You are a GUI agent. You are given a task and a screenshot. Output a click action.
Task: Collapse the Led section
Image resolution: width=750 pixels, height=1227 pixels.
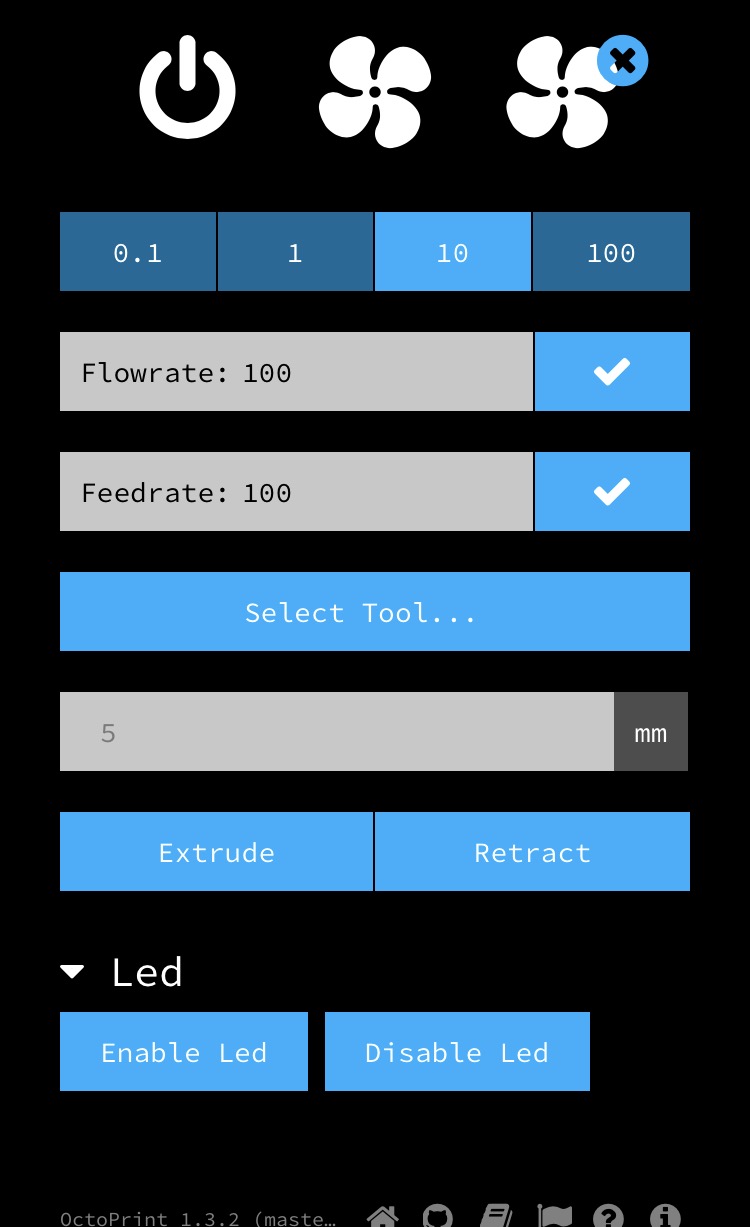[x=122, y=972]
